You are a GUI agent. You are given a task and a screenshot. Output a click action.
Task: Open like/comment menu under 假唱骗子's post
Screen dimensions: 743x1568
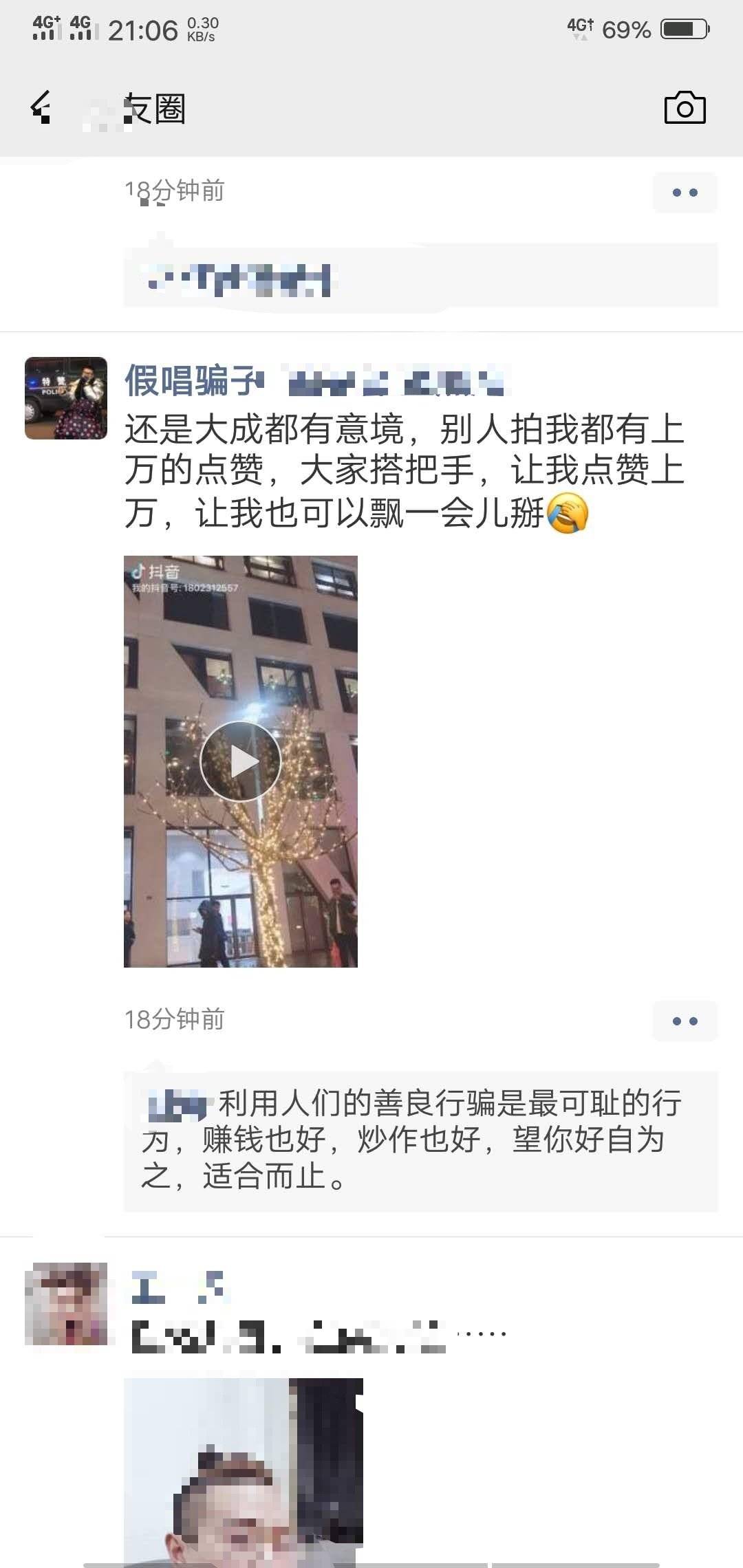click(685, 1021)
